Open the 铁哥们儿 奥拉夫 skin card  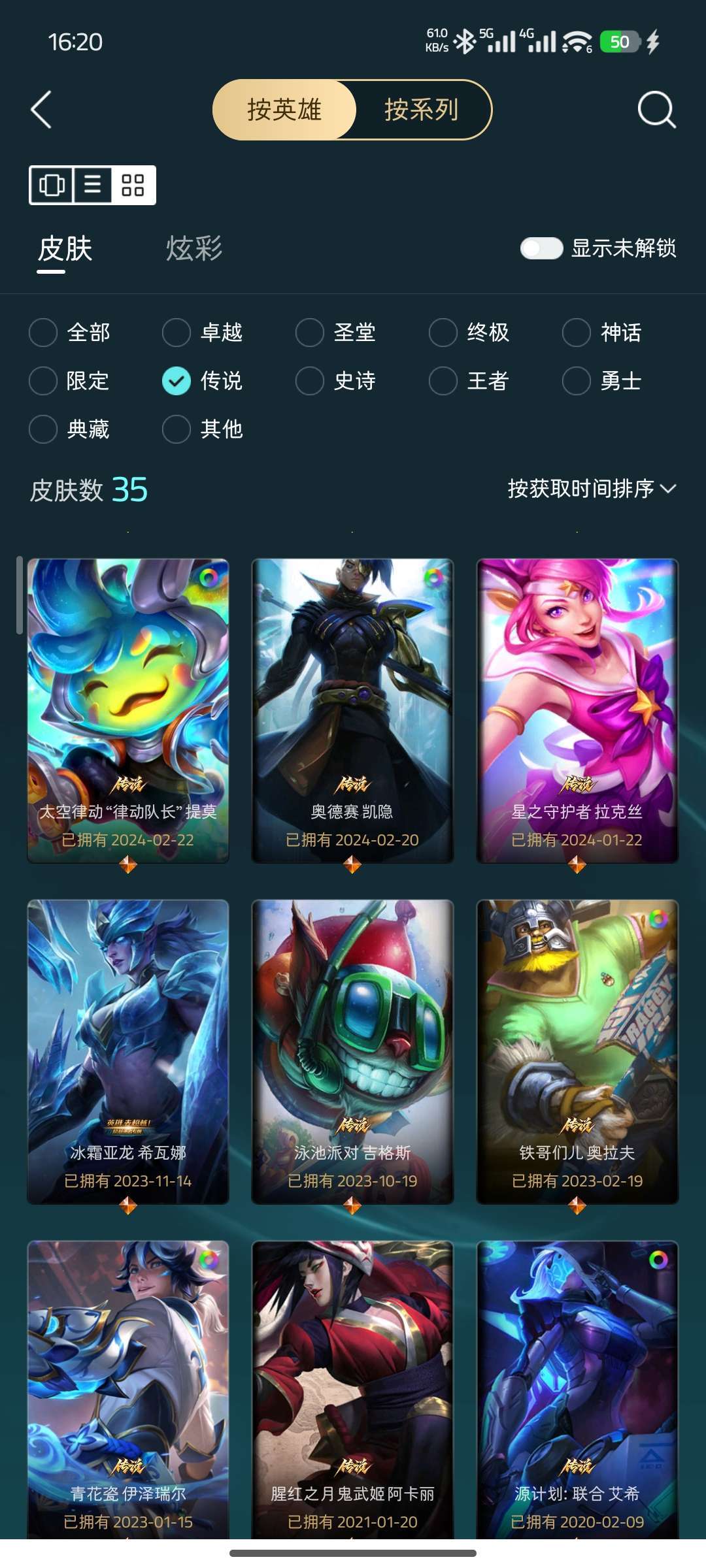pyautogui.click(x=577, y=1052)
